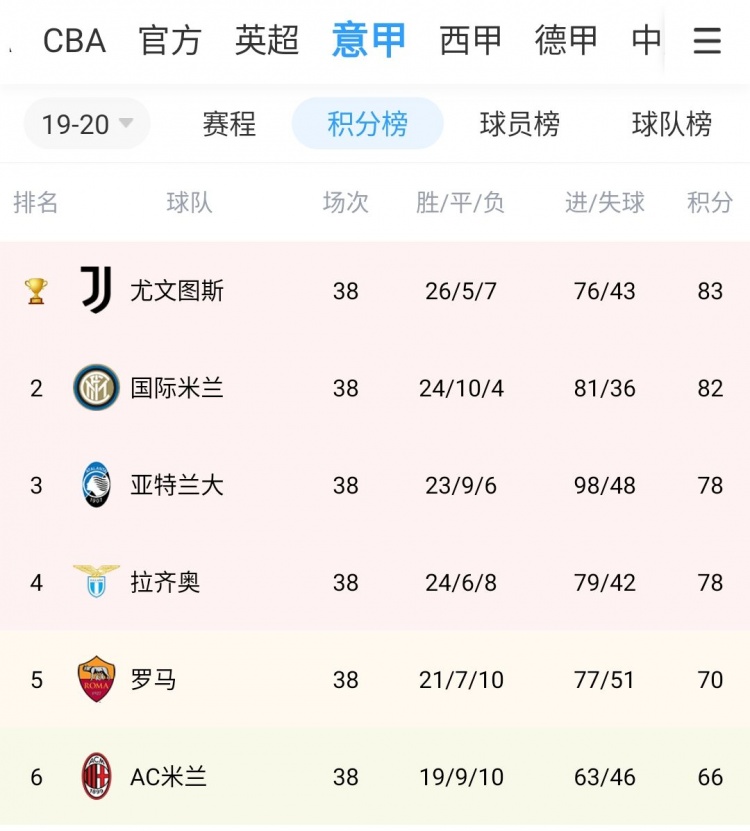750x831 pixels.
Task: Switch to the 官方 tab
Action: point(170,41)
